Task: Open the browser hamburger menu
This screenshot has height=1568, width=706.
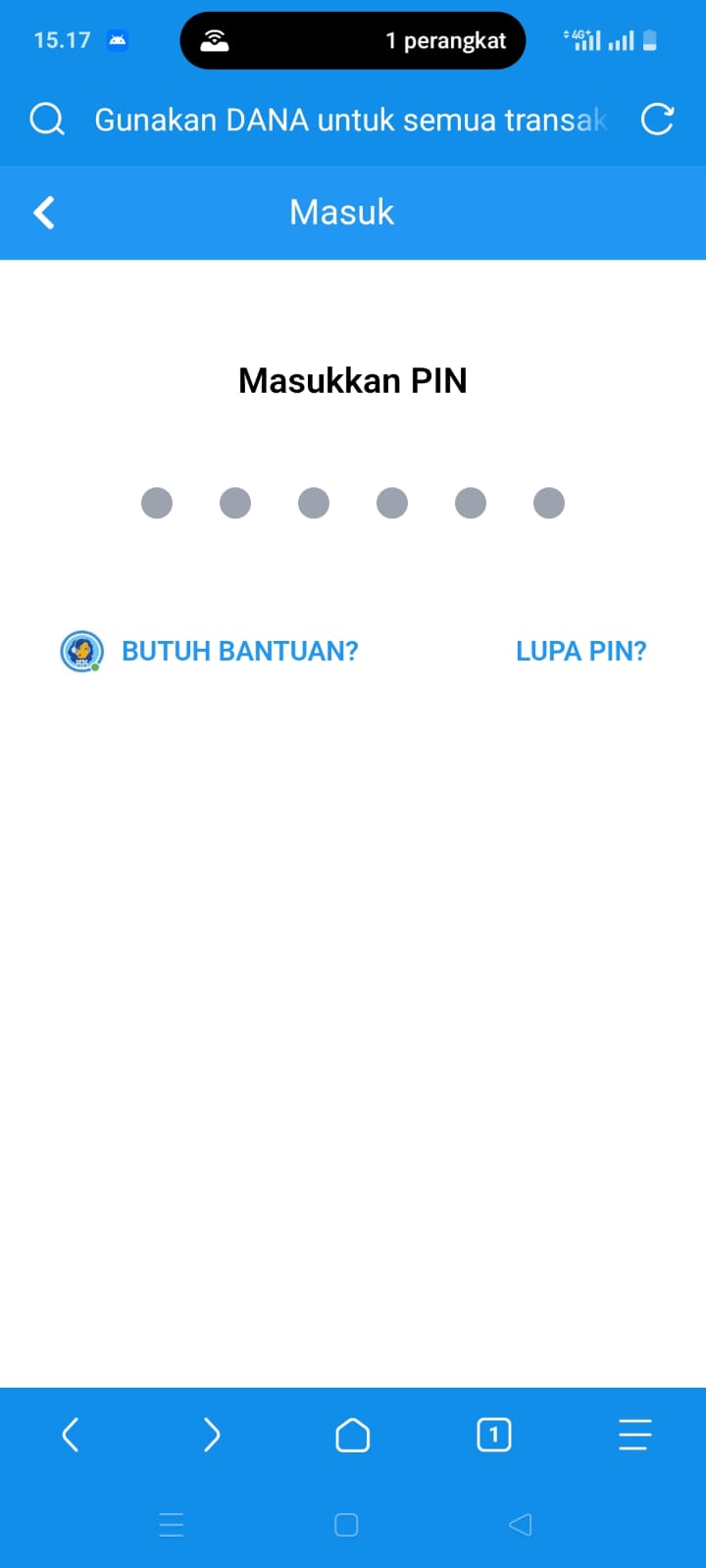Action: [634, 1435]
